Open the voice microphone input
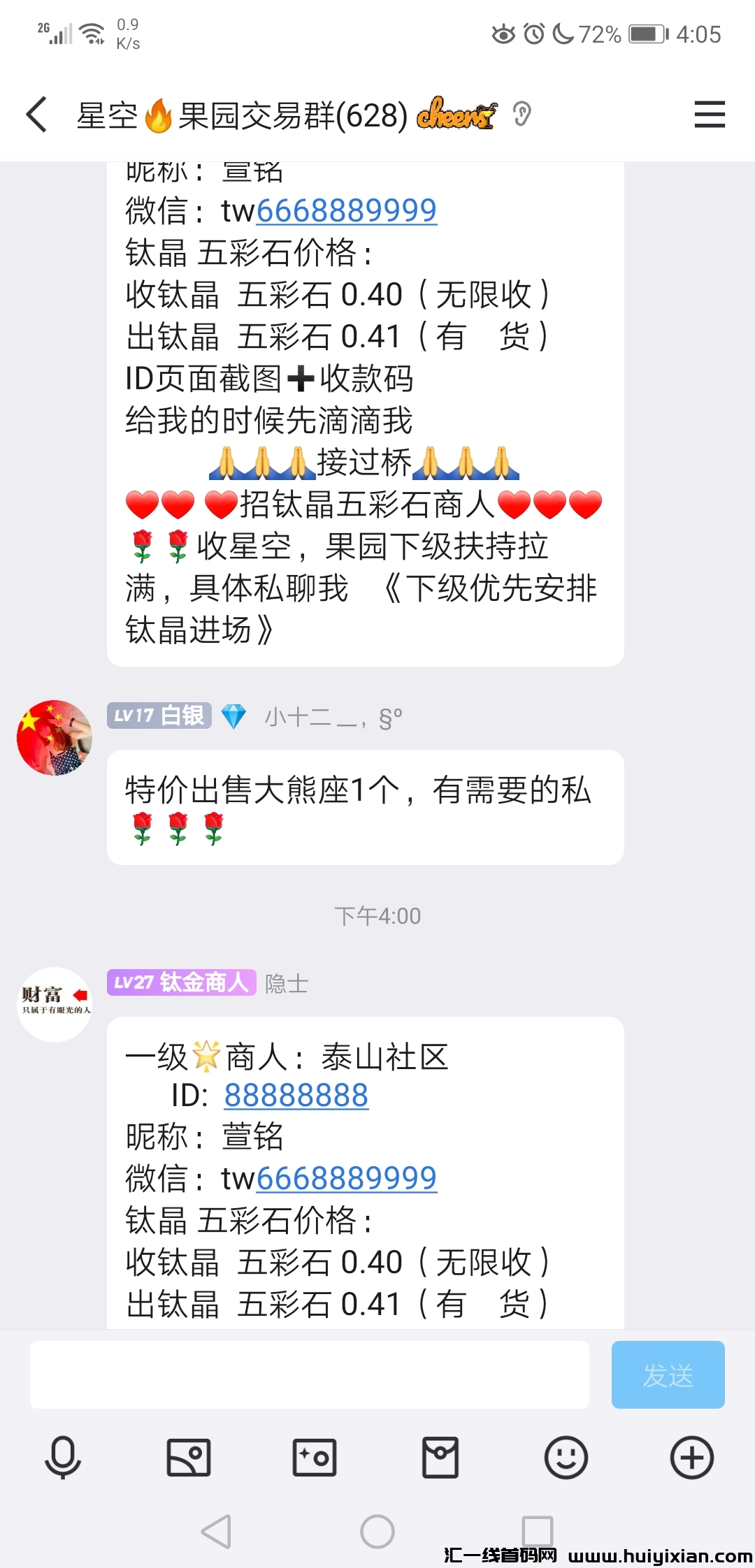 point(63,1458)
